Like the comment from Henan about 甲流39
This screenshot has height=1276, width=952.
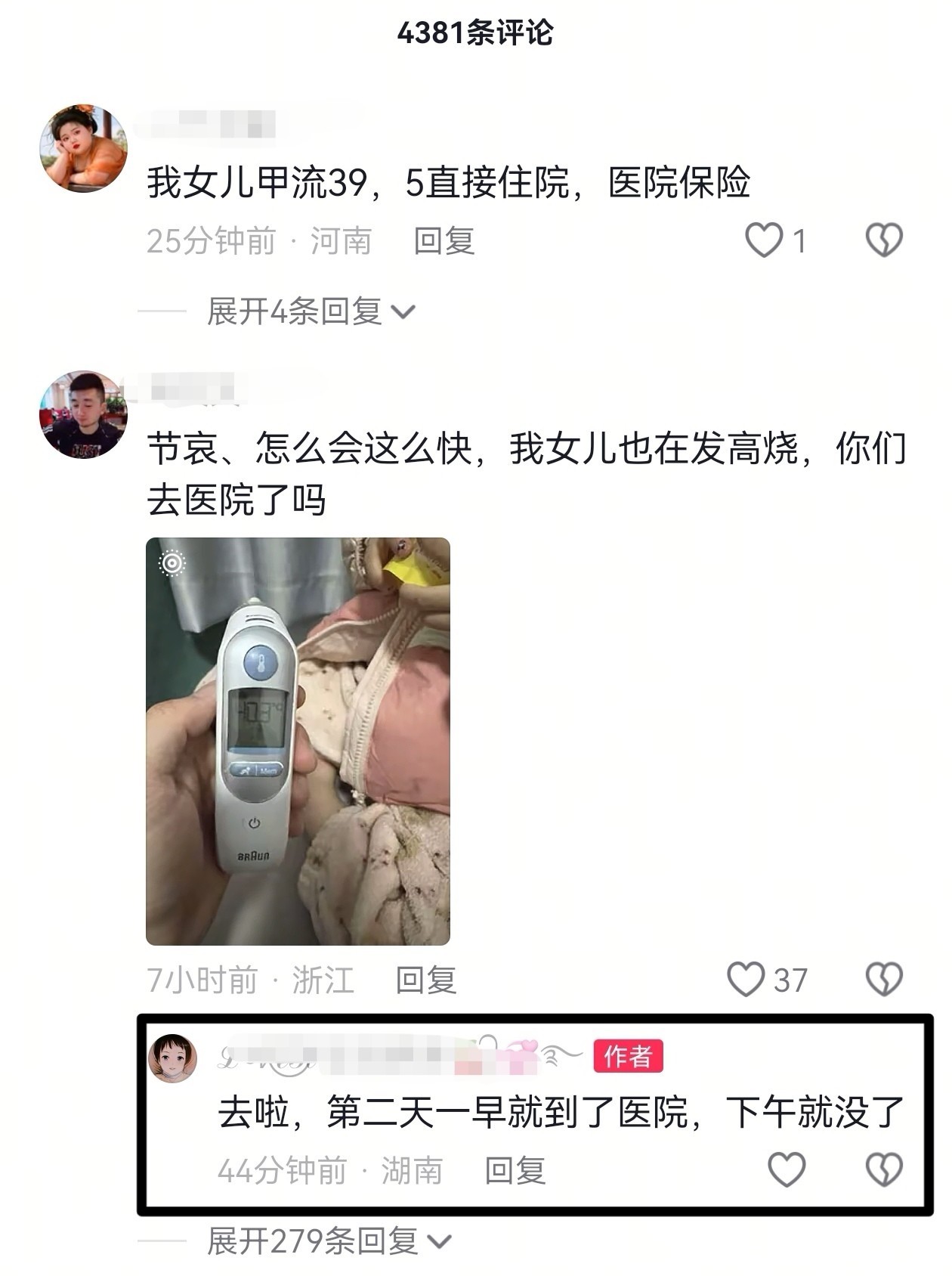(x=764, y=240)
